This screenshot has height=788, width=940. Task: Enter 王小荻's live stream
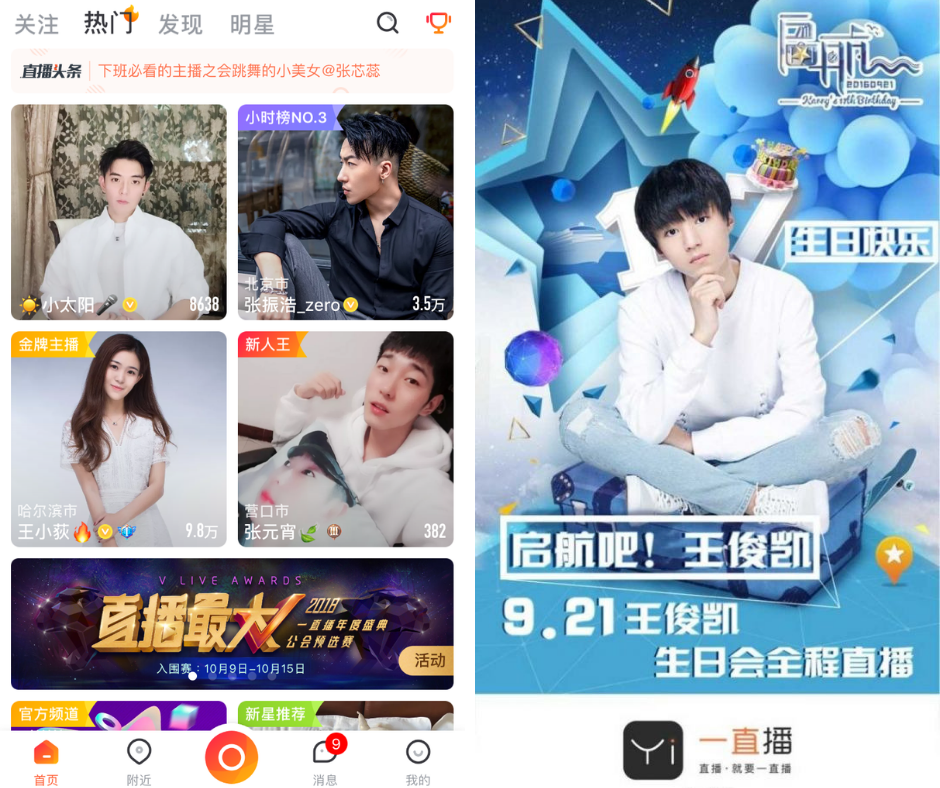119,439
